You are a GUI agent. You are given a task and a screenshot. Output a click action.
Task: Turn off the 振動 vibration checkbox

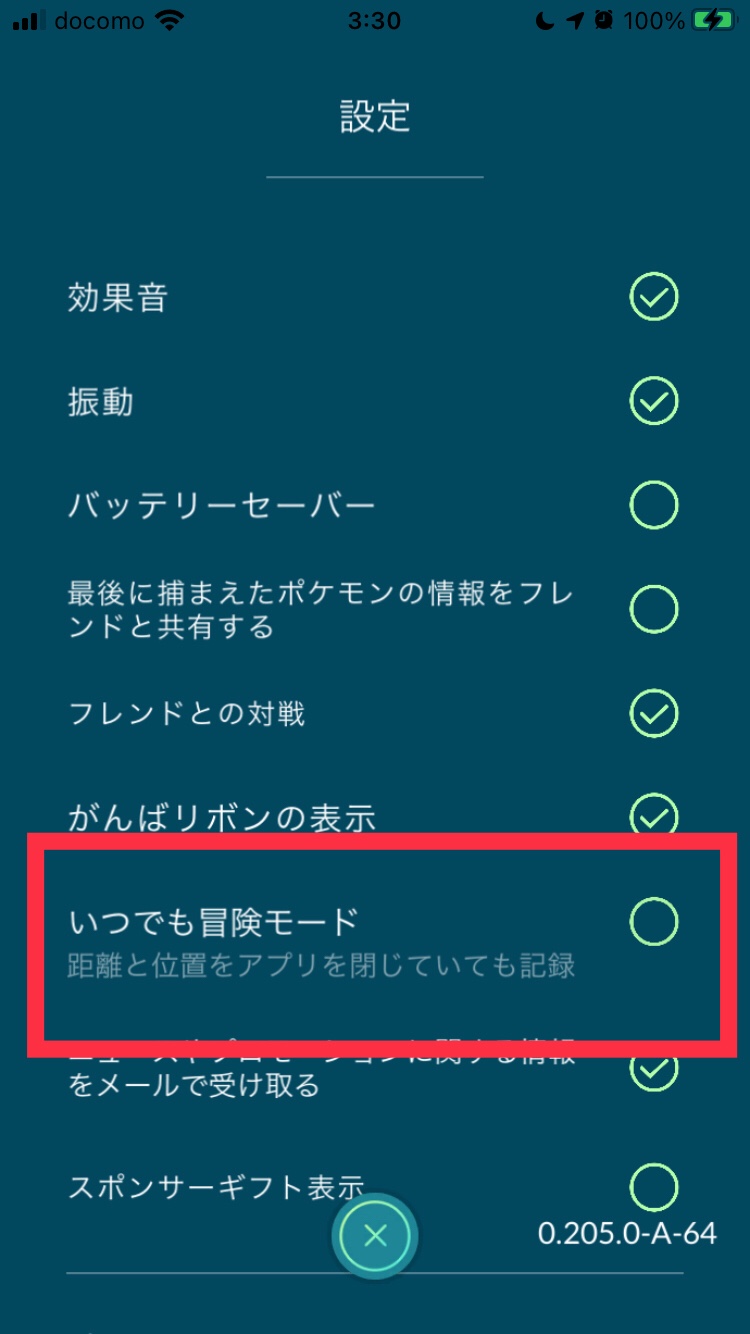[654, 401]
